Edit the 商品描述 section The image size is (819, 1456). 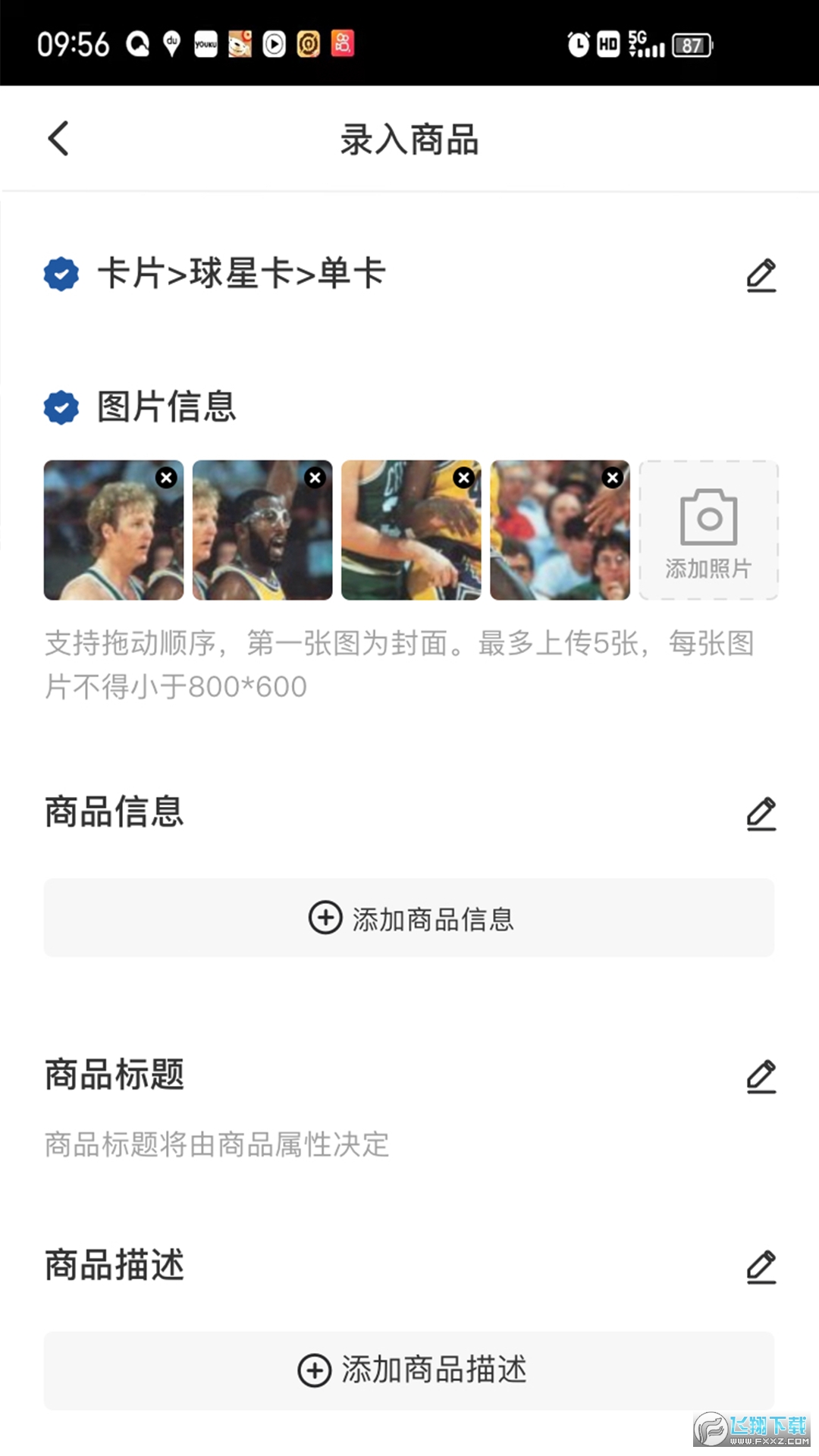point(761,1267)
